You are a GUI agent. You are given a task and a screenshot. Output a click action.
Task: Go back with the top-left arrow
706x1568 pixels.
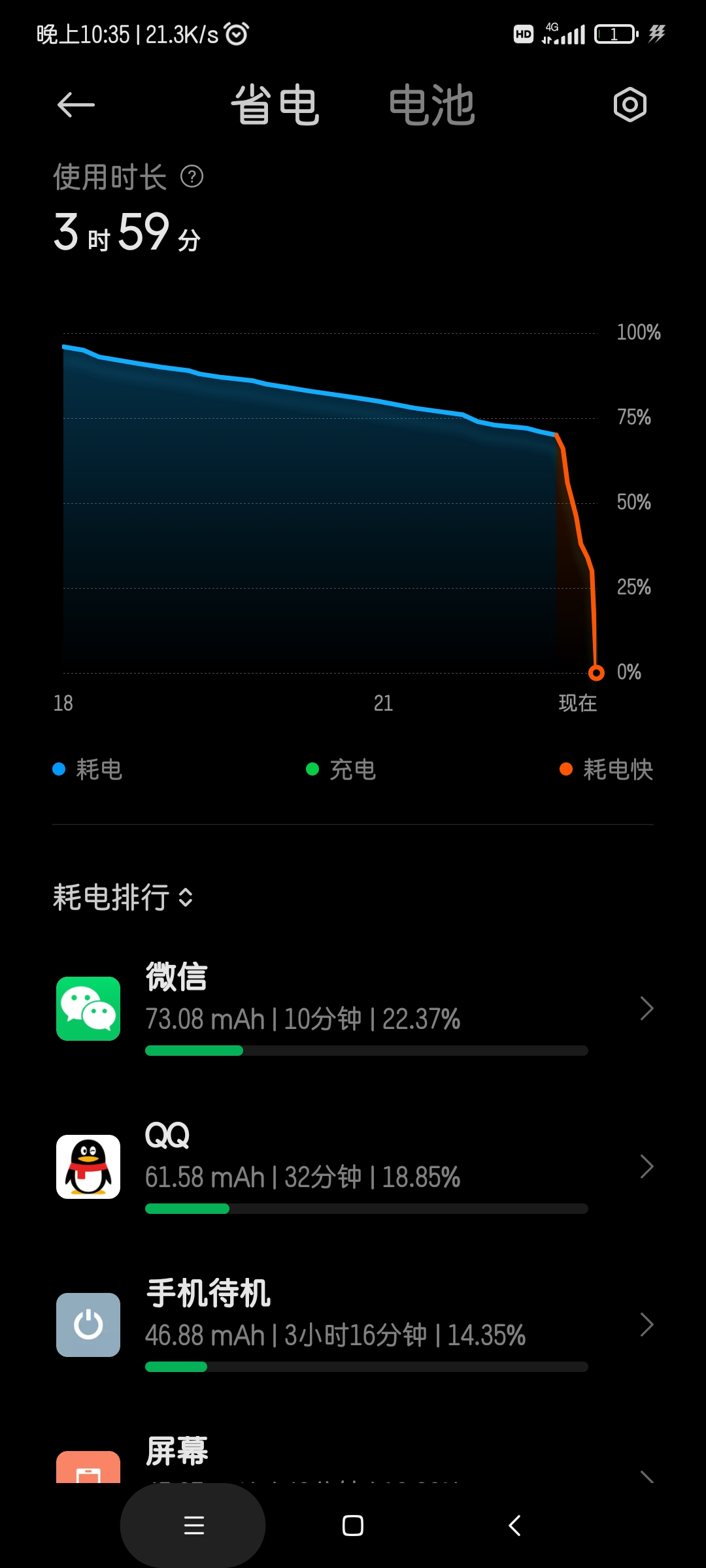click(76, 105)
